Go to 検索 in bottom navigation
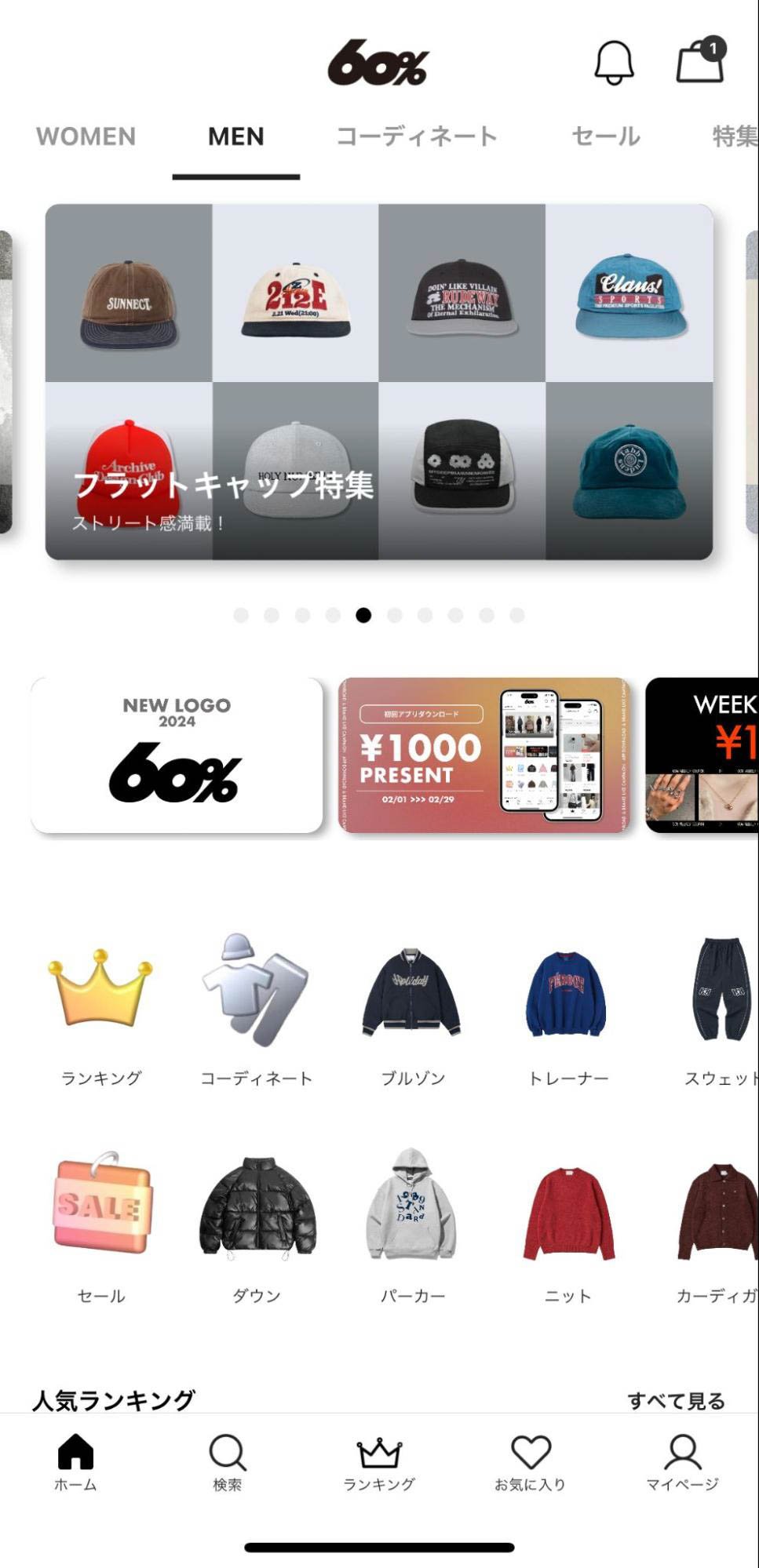 pyautogui.click(x=228, y=1462)
